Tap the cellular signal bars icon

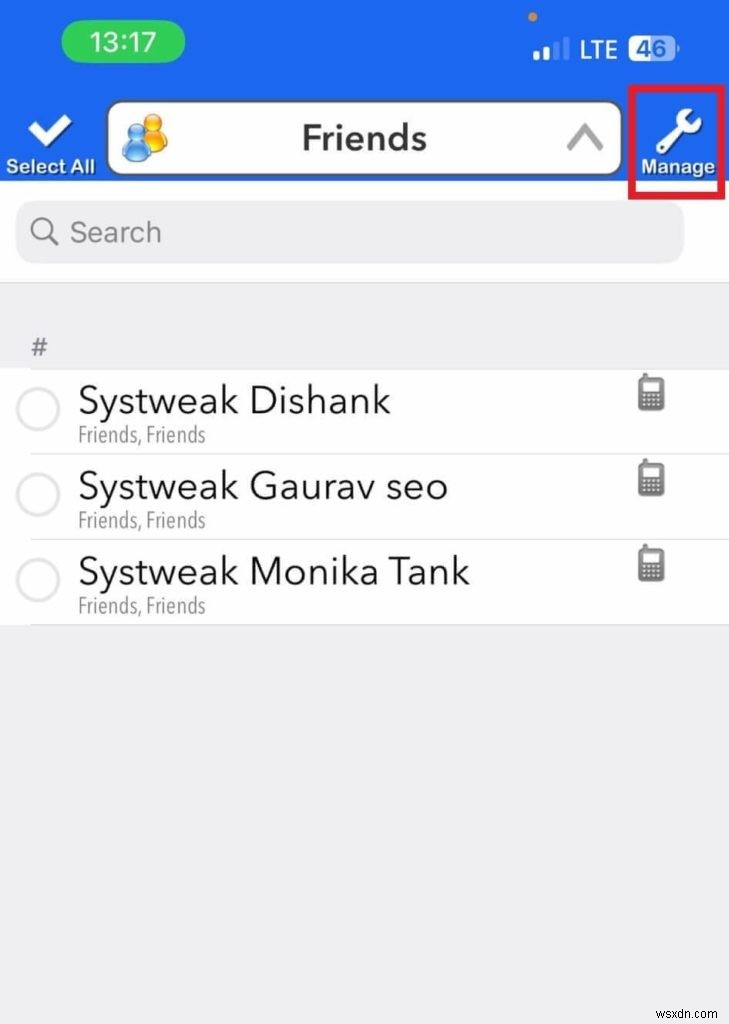click(548, 49)
